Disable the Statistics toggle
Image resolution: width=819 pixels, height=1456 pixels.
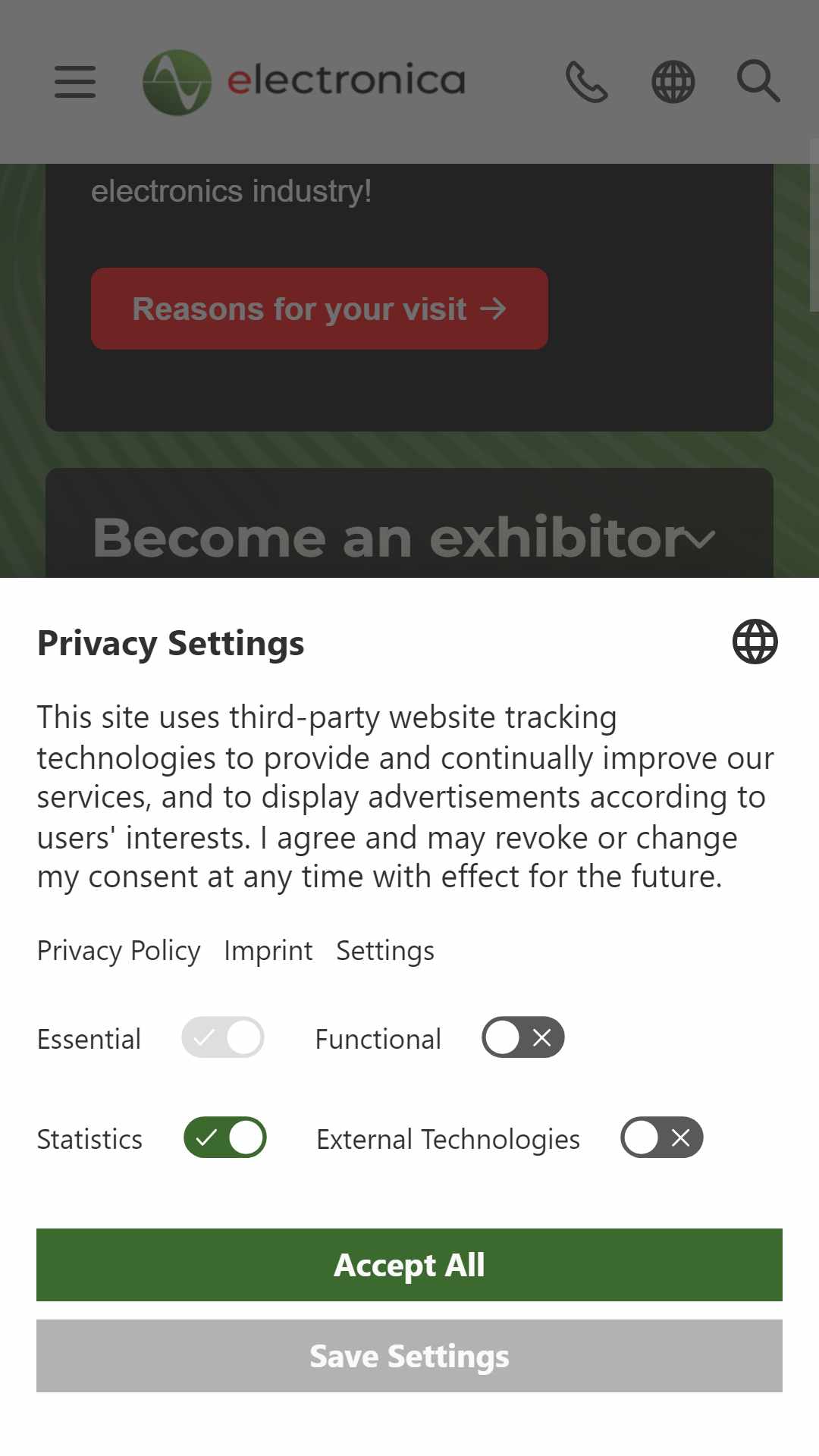(225, 1137)
